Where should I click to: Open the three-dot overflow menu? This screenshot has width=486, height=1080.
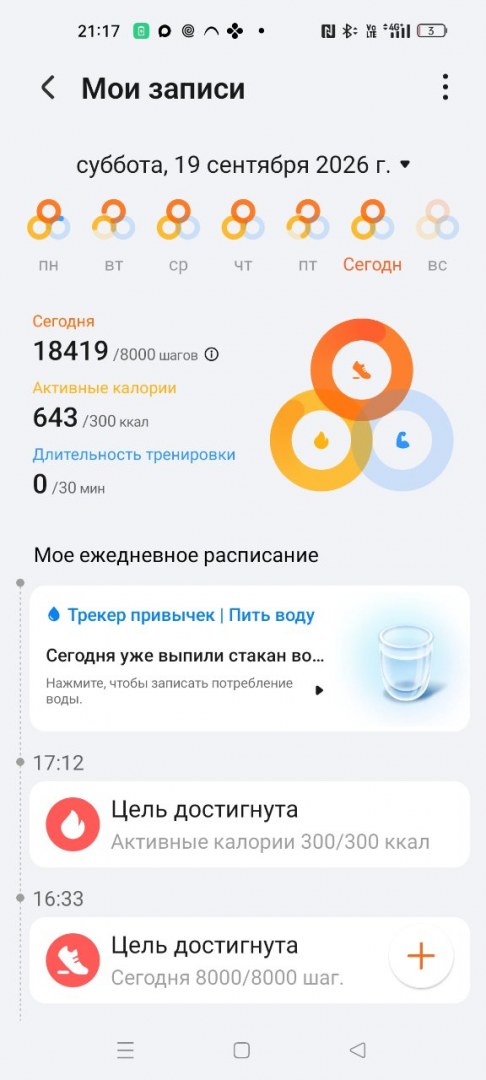(445, 87)
